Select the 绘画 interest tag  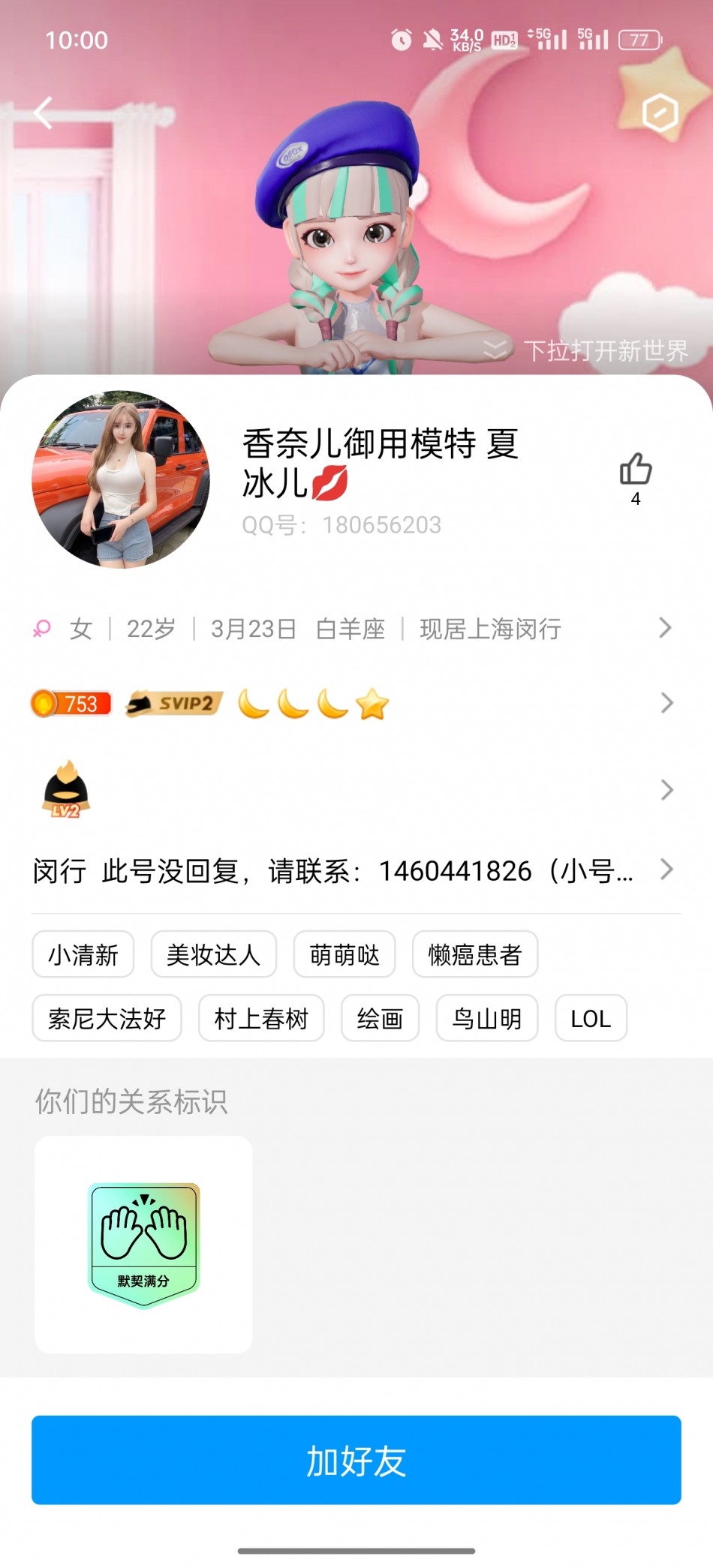tap(380, 1018)
